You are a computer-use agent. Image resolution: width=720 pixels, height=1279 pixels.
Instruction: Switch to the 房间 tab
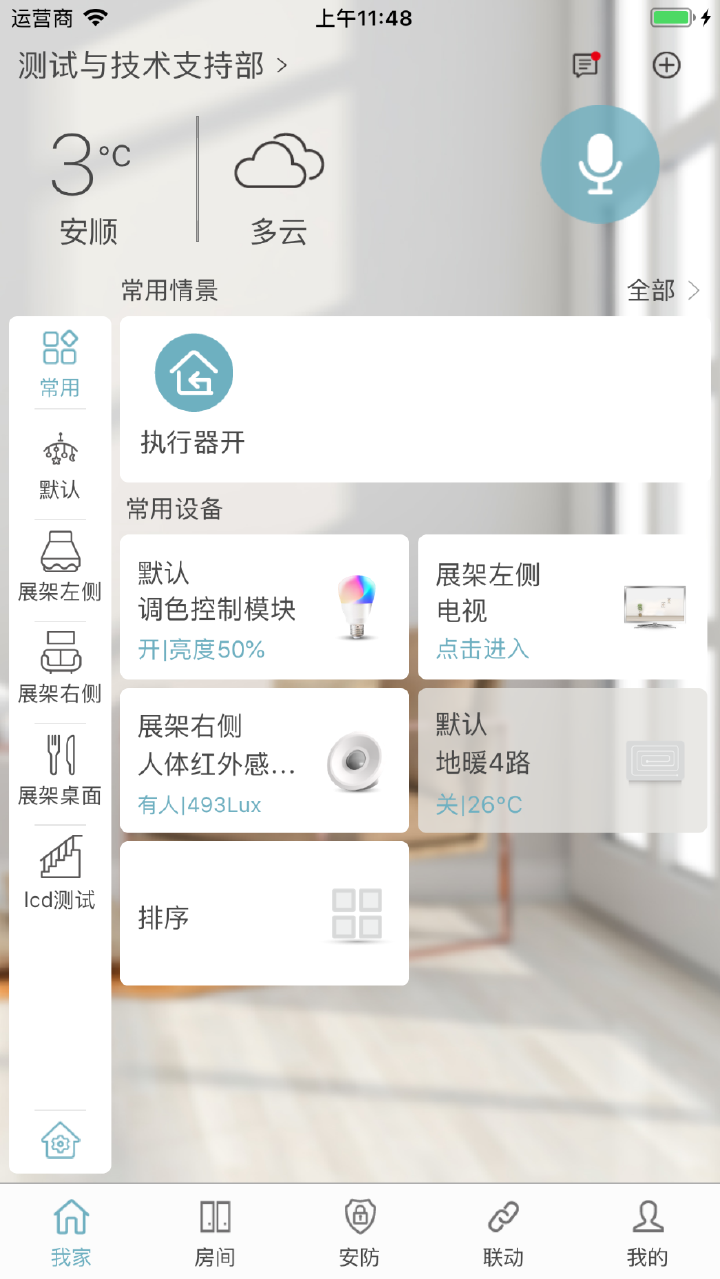[x=215, y=1228]
